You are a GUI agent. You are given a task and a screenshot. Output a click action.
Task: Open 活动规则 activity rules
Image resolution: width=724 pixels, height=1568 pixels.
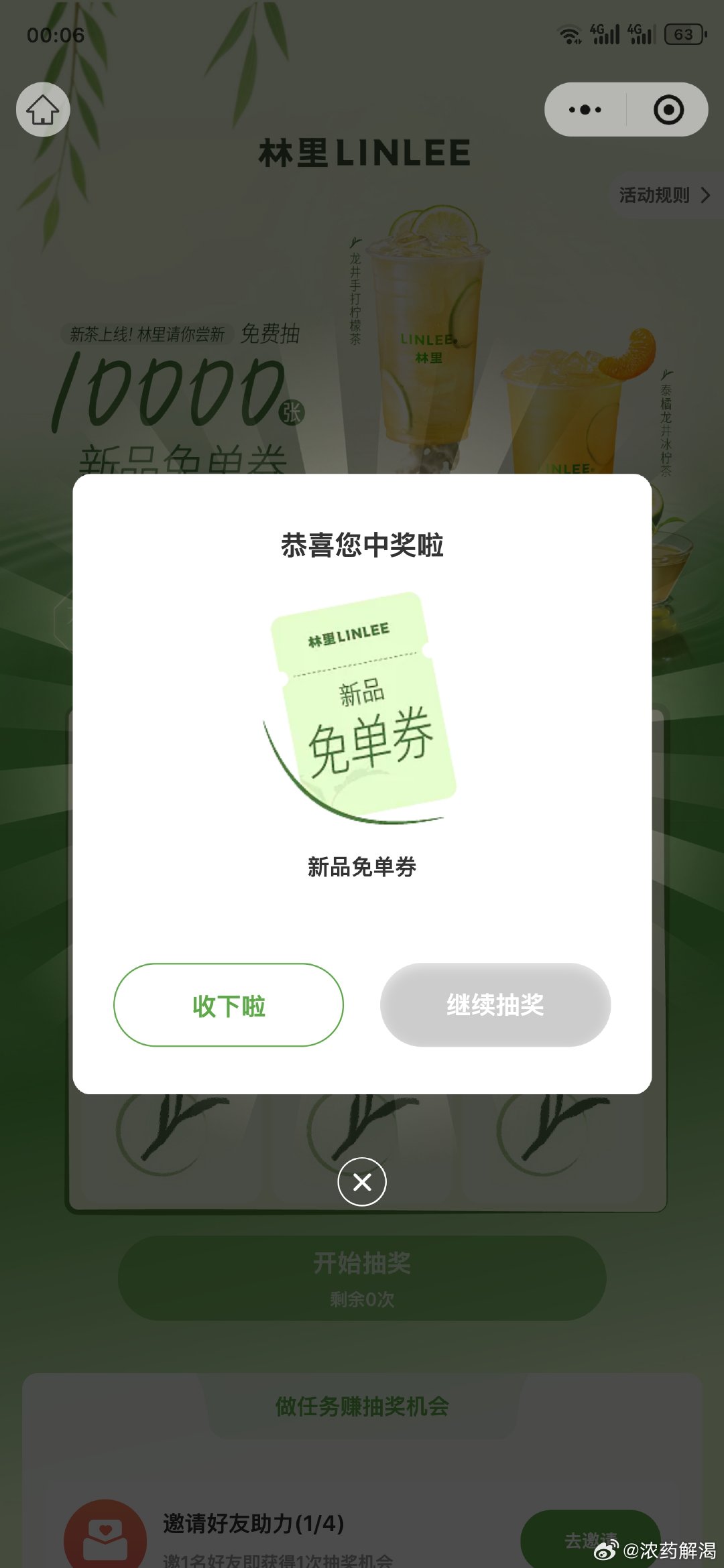pyautogui.click(x=664, y=195)
